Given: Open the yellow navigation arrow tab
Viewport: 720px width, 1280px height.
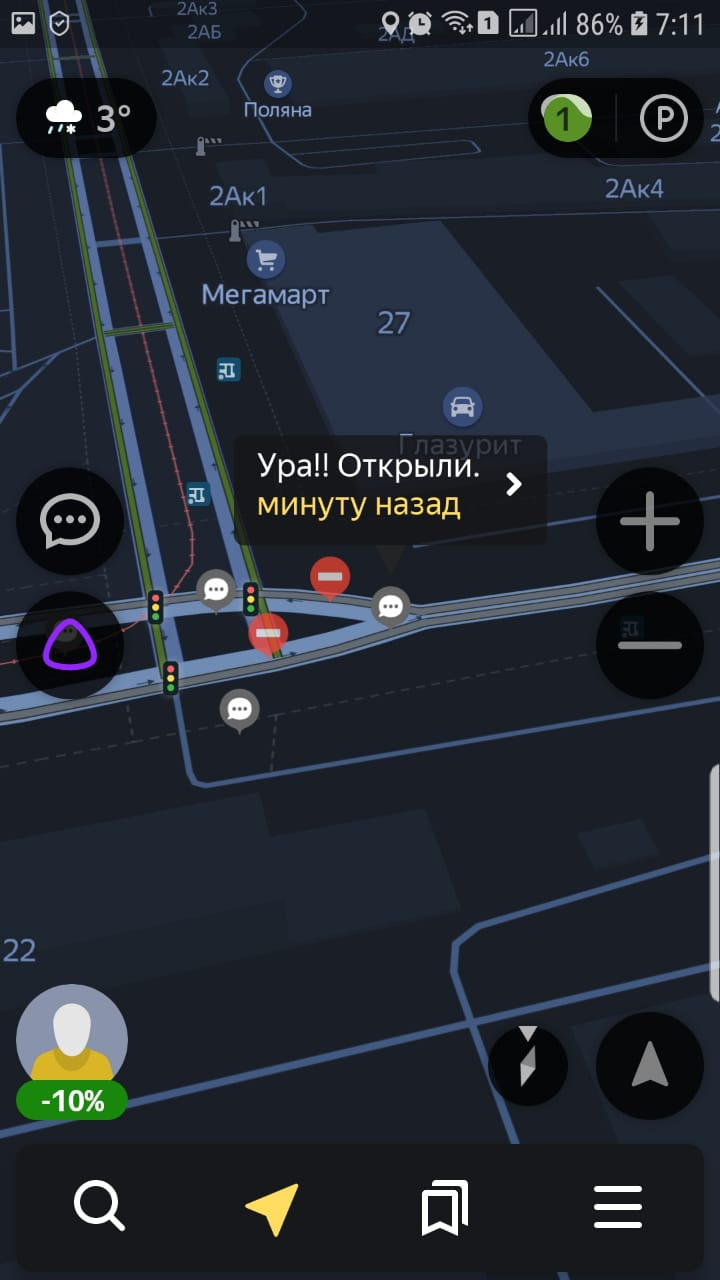Looking at the screenshot, I should pos(272,1207).
